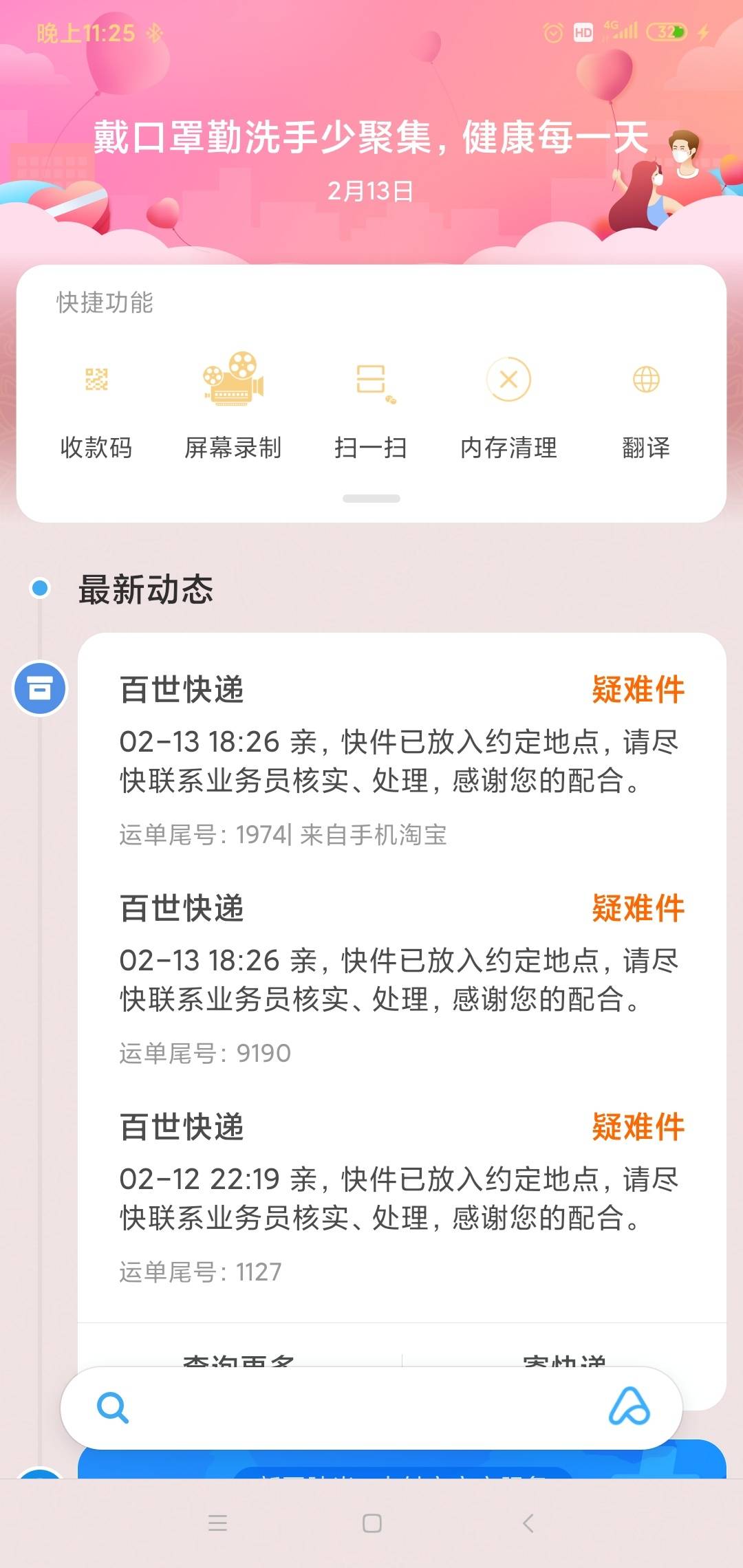Go to the home screen

(x=371, y=1523)
